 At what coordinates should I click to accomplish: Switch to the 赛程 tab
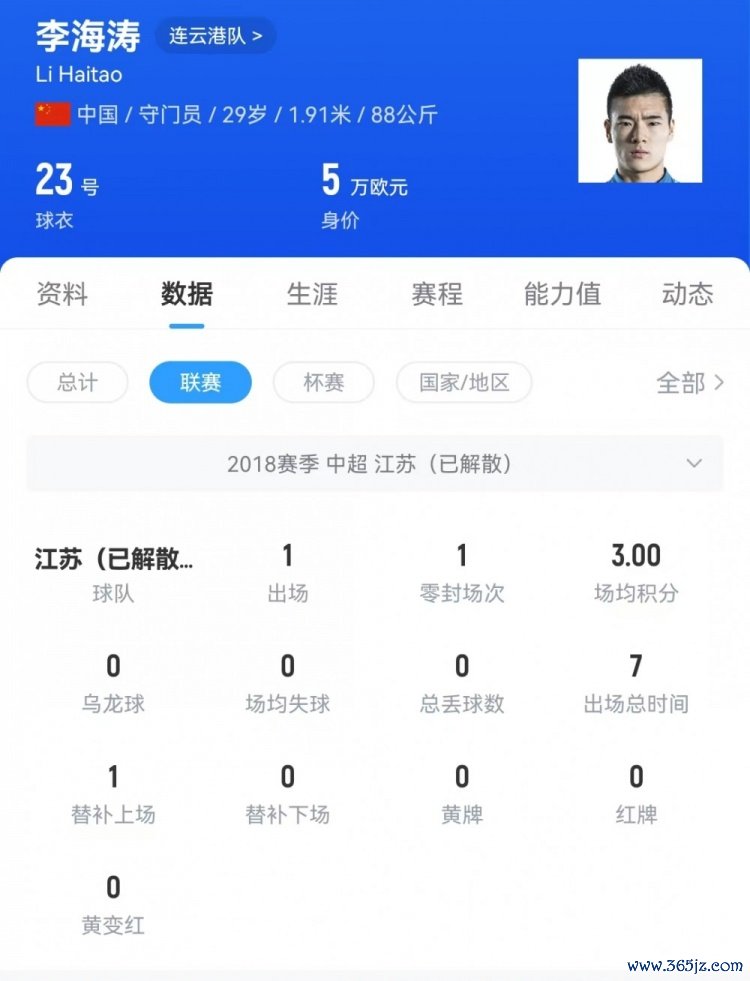point(437,294)
